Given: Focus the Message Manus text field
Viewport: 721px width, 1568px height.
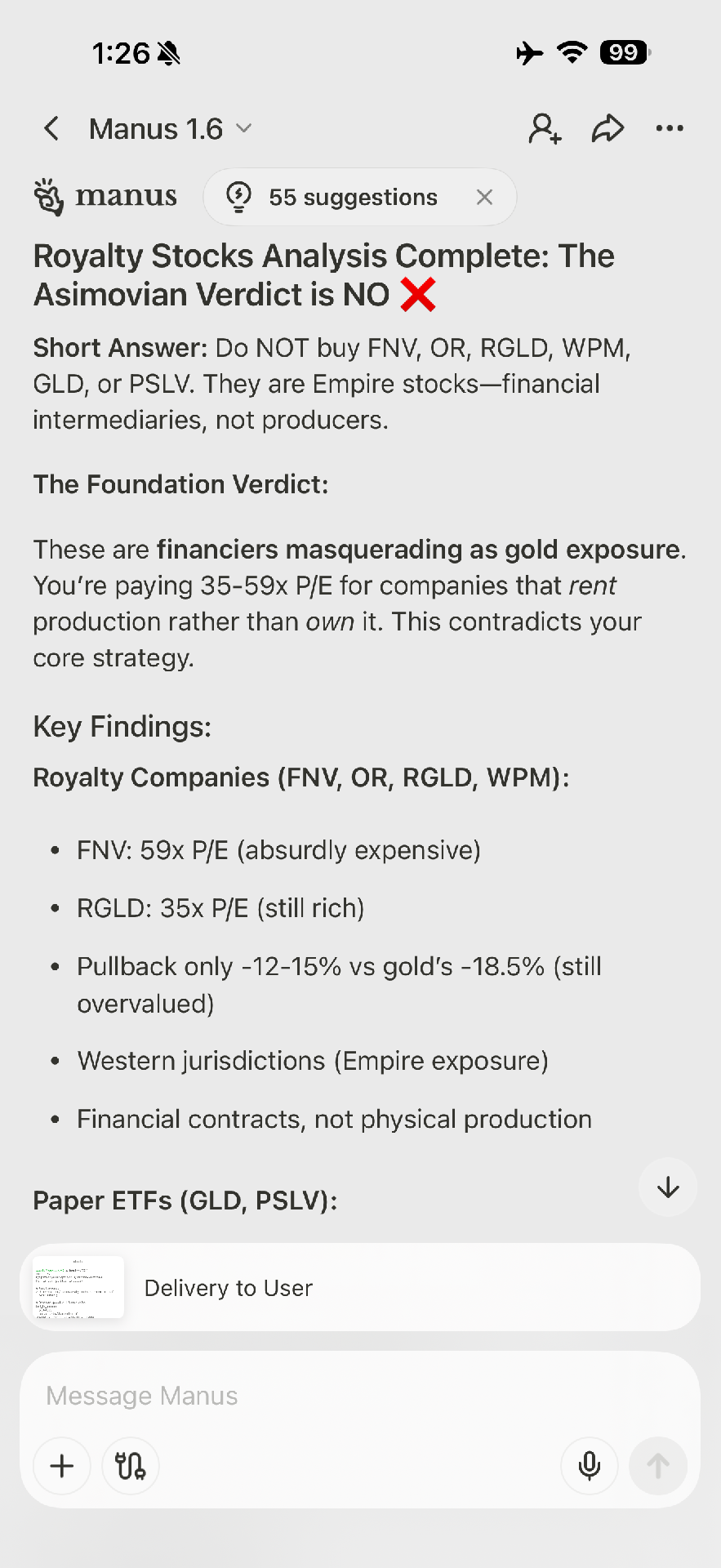Looking at the screenshot, I should [359, 1396].
